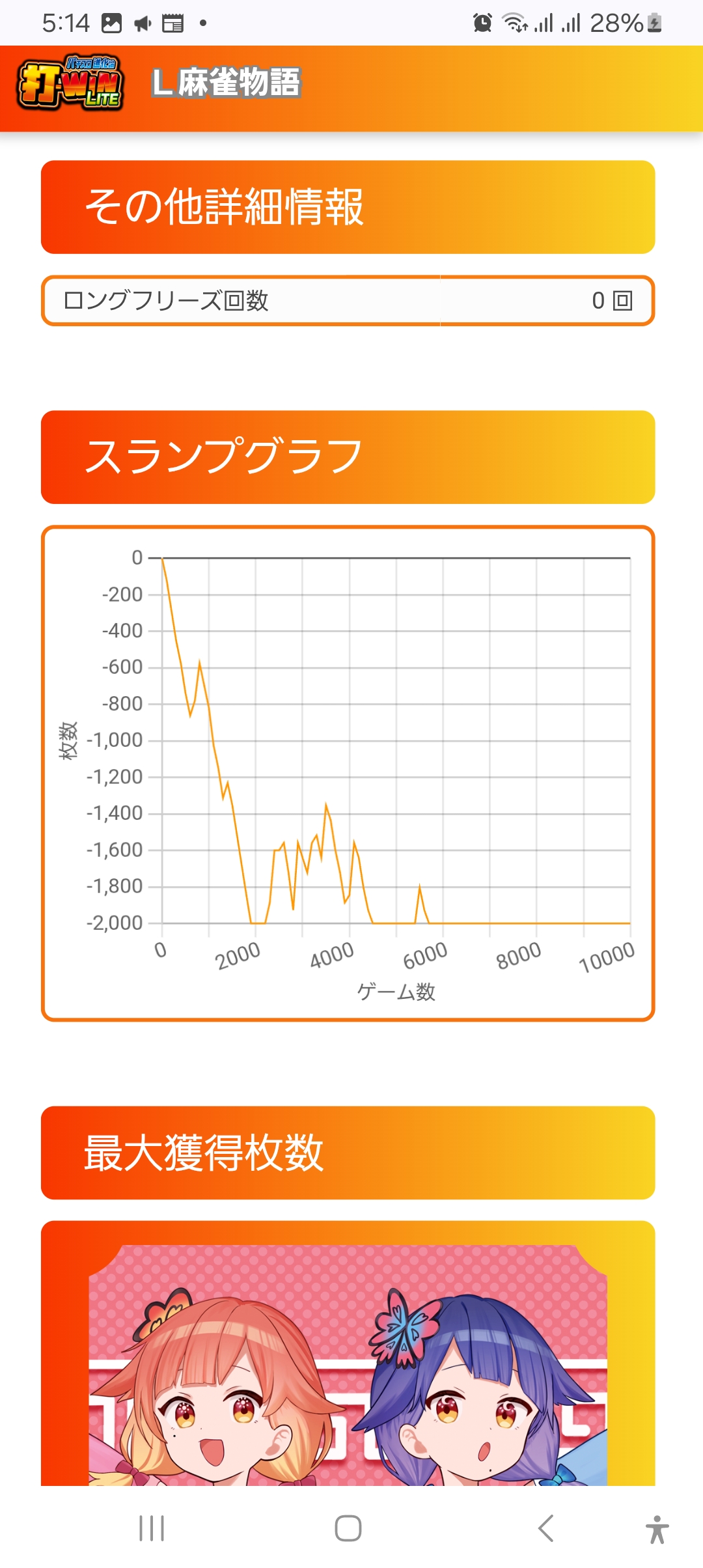This screenshot has width=703, height=1568.
Task: Return to the phone's home screen
Action: click(x=348, y=1528)
